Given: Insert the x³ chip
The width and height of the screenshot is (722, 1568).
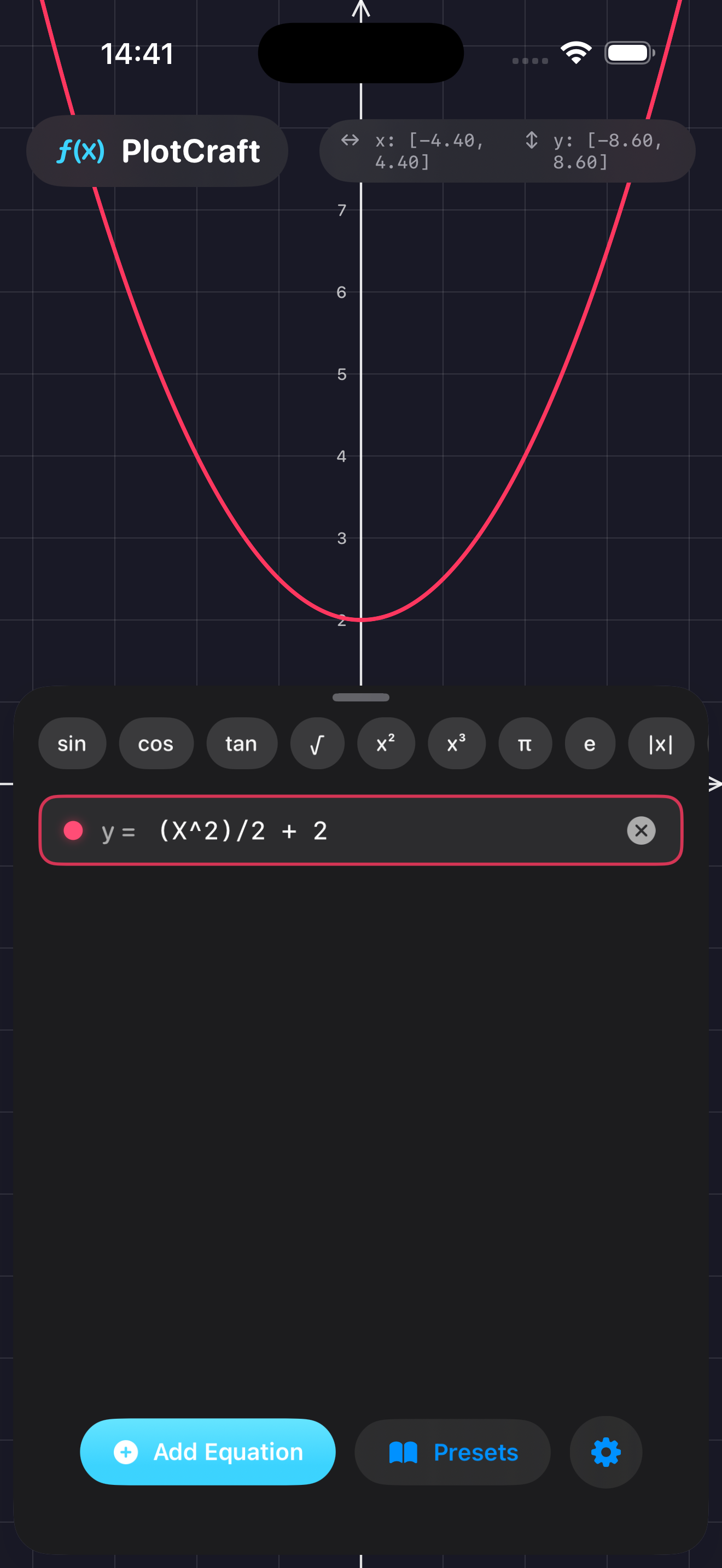Looking at the screenshot, I should [x=456, y=743].
